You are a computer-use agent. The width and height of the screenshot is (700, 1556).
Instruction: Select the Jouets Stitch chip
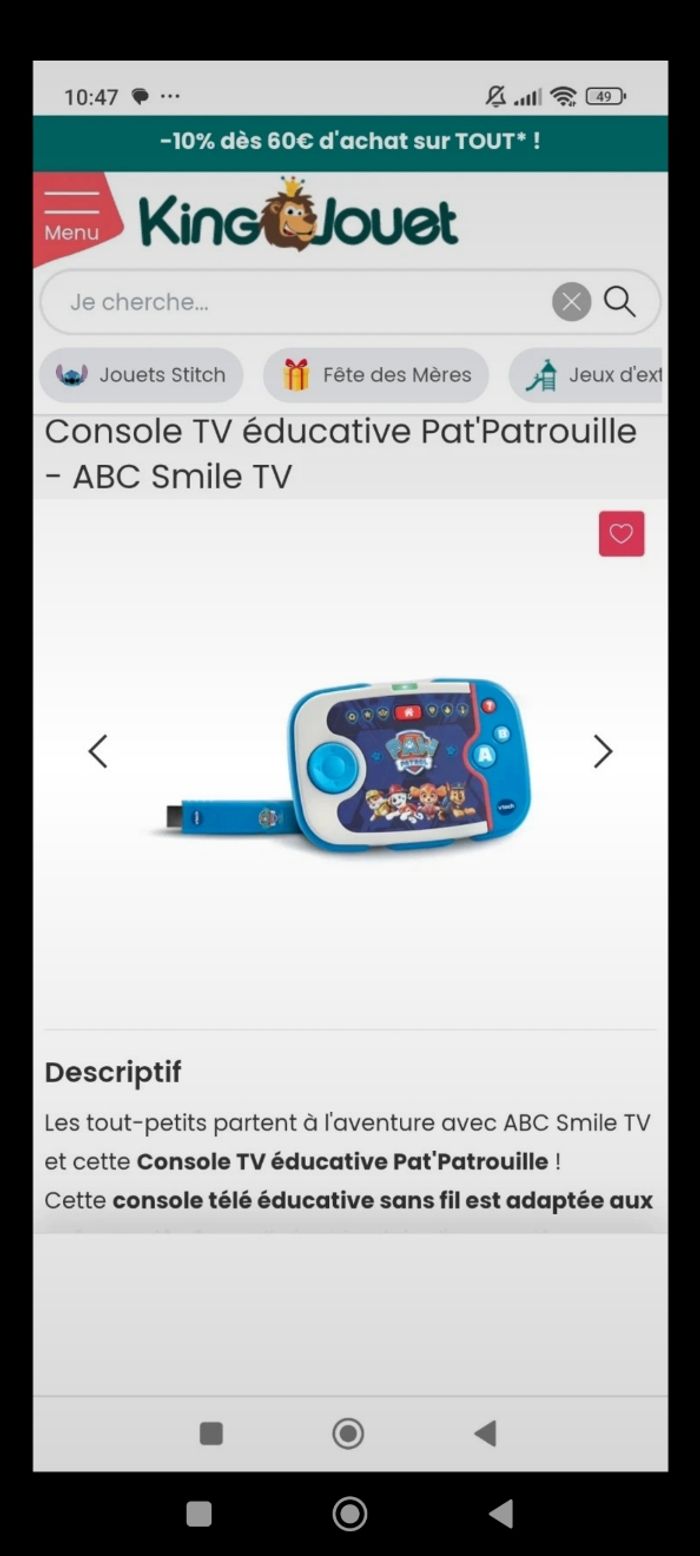click(141, 375)
